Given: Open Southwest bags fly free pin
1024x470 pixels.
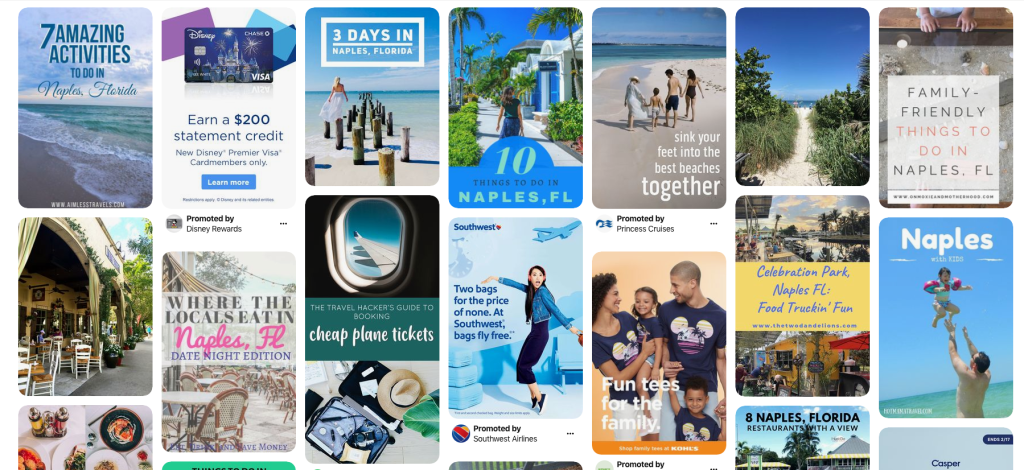Looking at the screenshot, I should [x=515, y=318].
